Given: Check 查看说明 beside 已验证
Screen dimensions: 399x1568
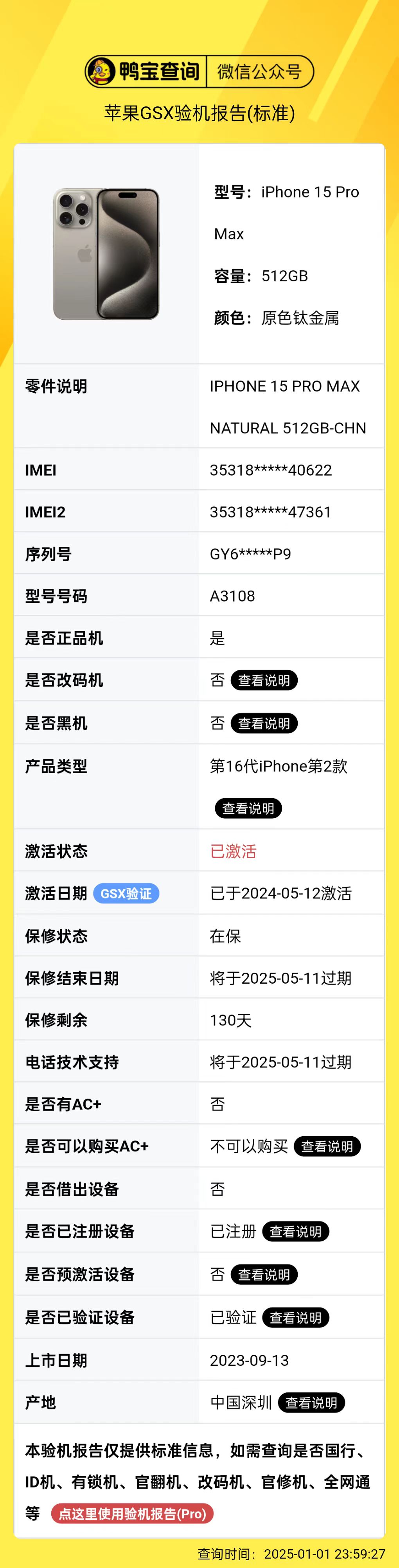Looking at the screenshot, I should (x=295, y=1317).
